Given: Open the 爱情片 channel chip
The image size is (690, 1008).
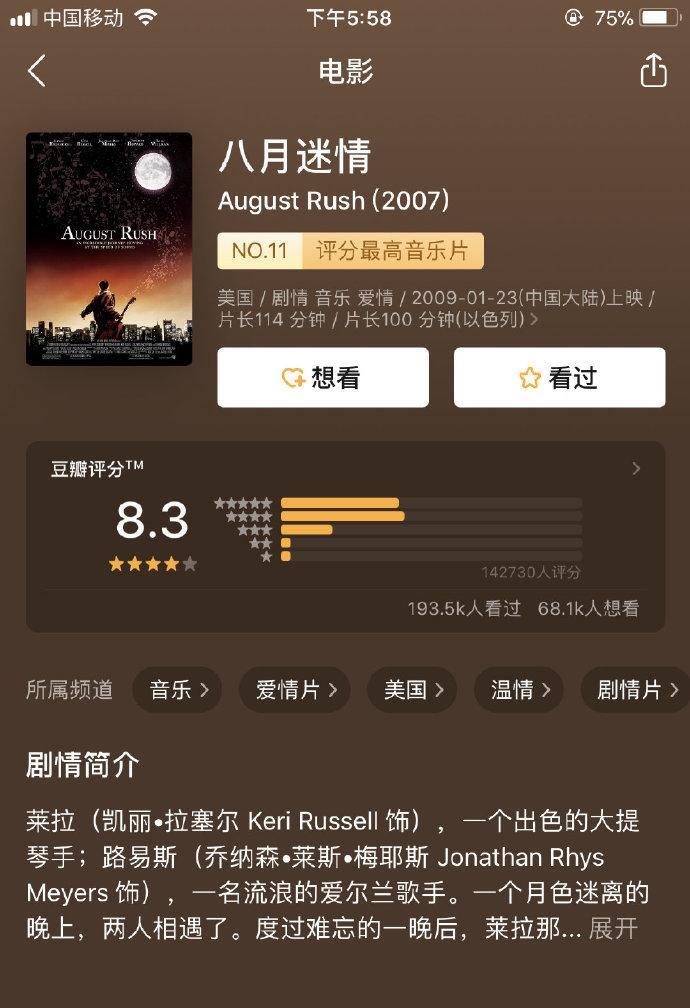Looking at the screenshot, I should [296, 690].
